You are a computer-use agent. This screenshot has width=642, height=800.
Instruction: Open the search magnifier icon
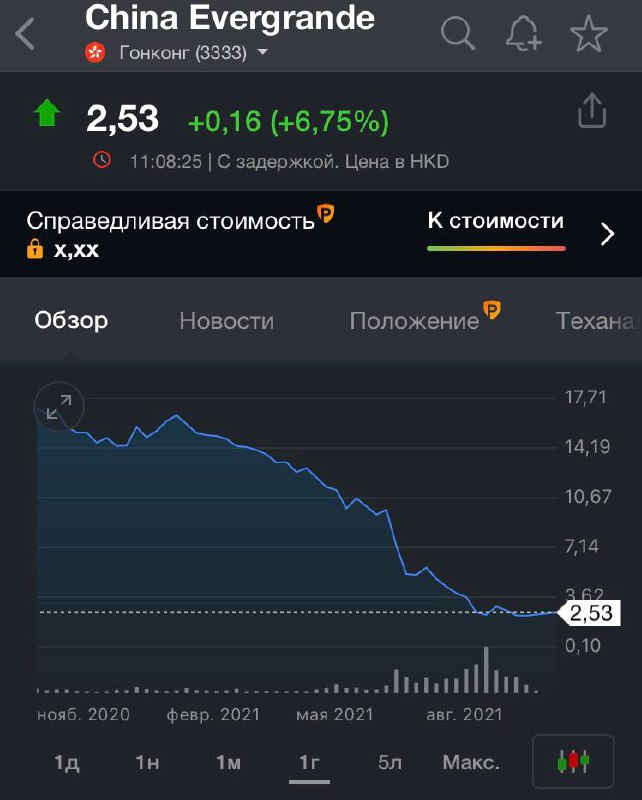[458, 35]
